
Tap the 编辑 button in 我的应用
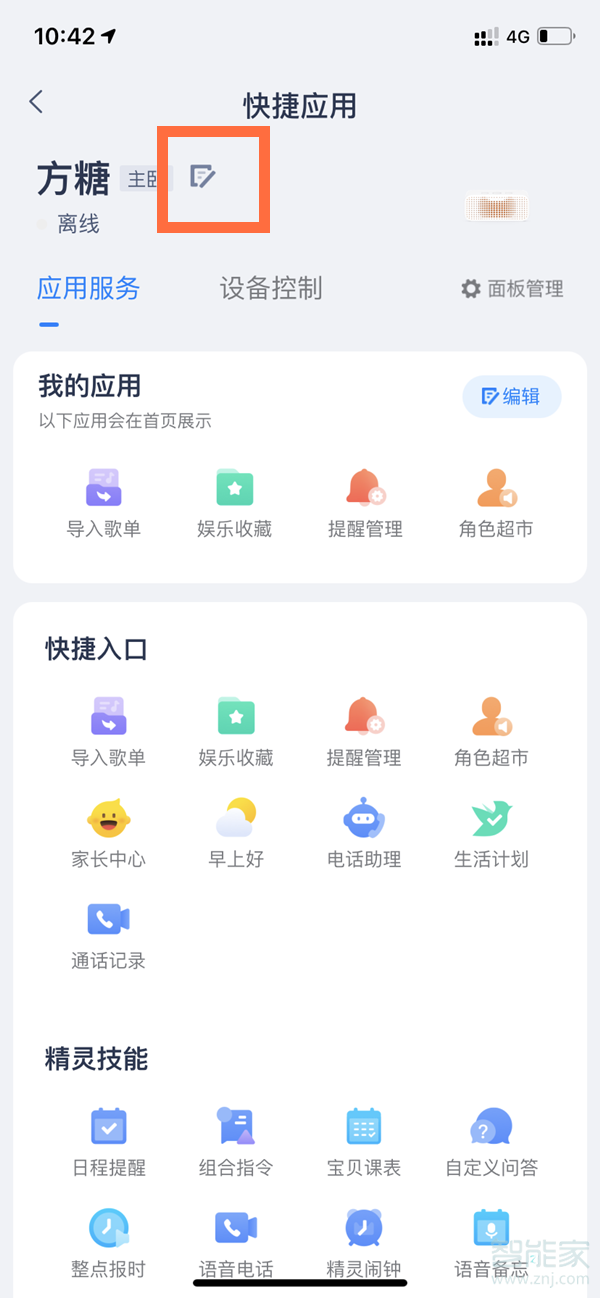pyautogui.click(x=511, y=397)
